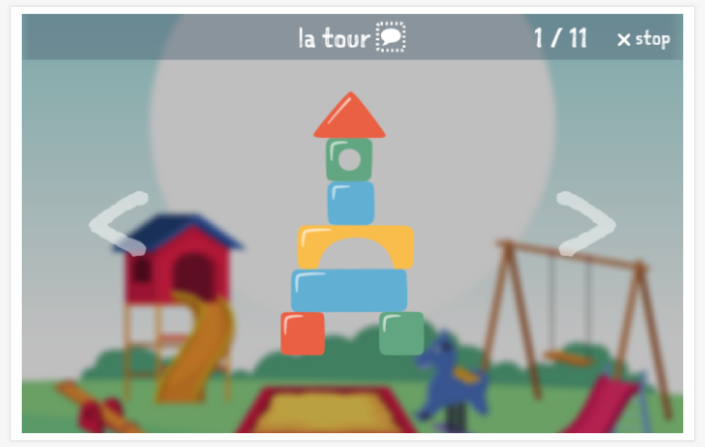Go back to the previous word card
705x447 pixels.
click(118, 223)
